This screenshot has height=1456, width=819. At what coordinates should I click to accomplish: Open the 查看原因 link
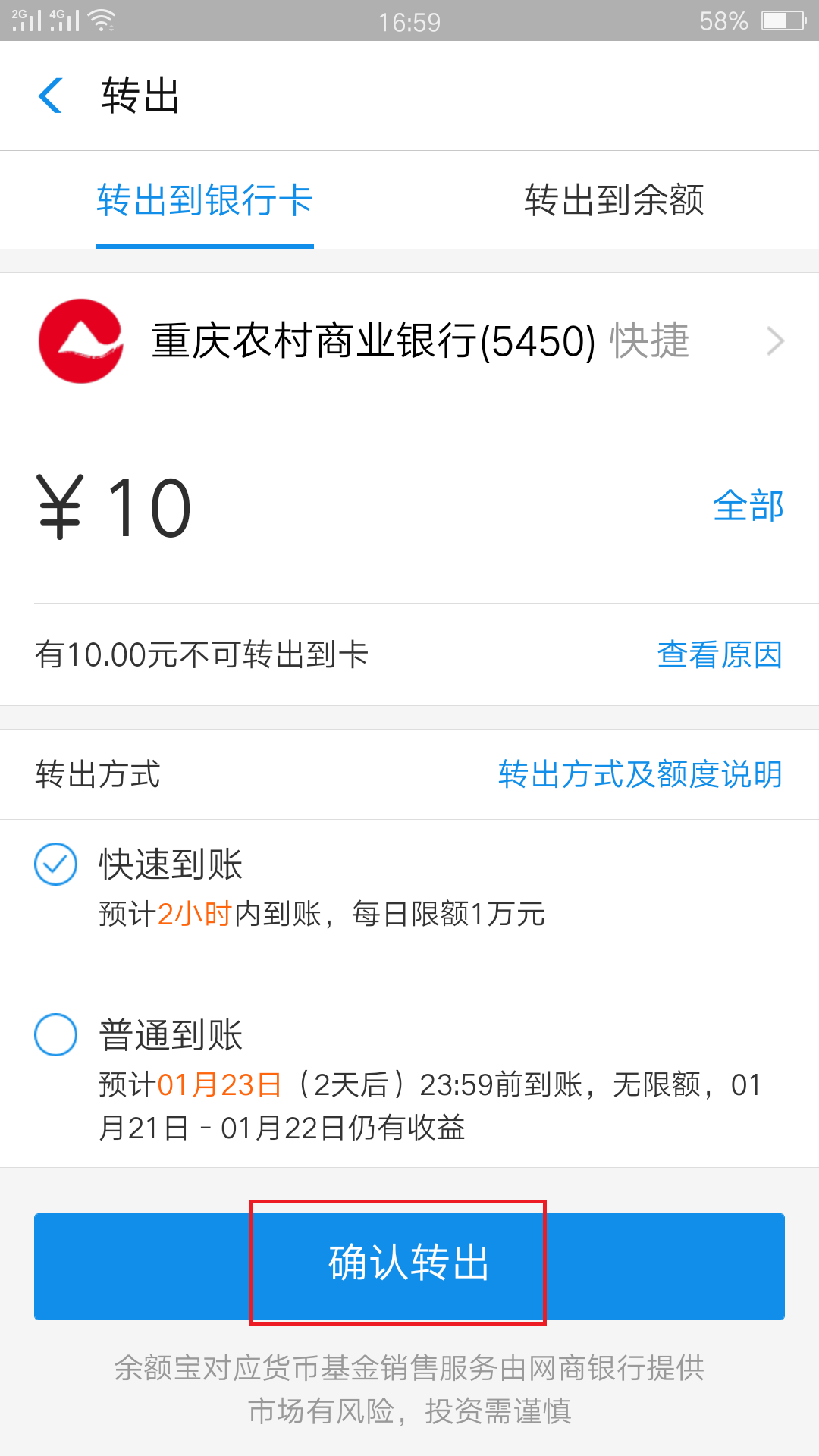coord(719,654)
